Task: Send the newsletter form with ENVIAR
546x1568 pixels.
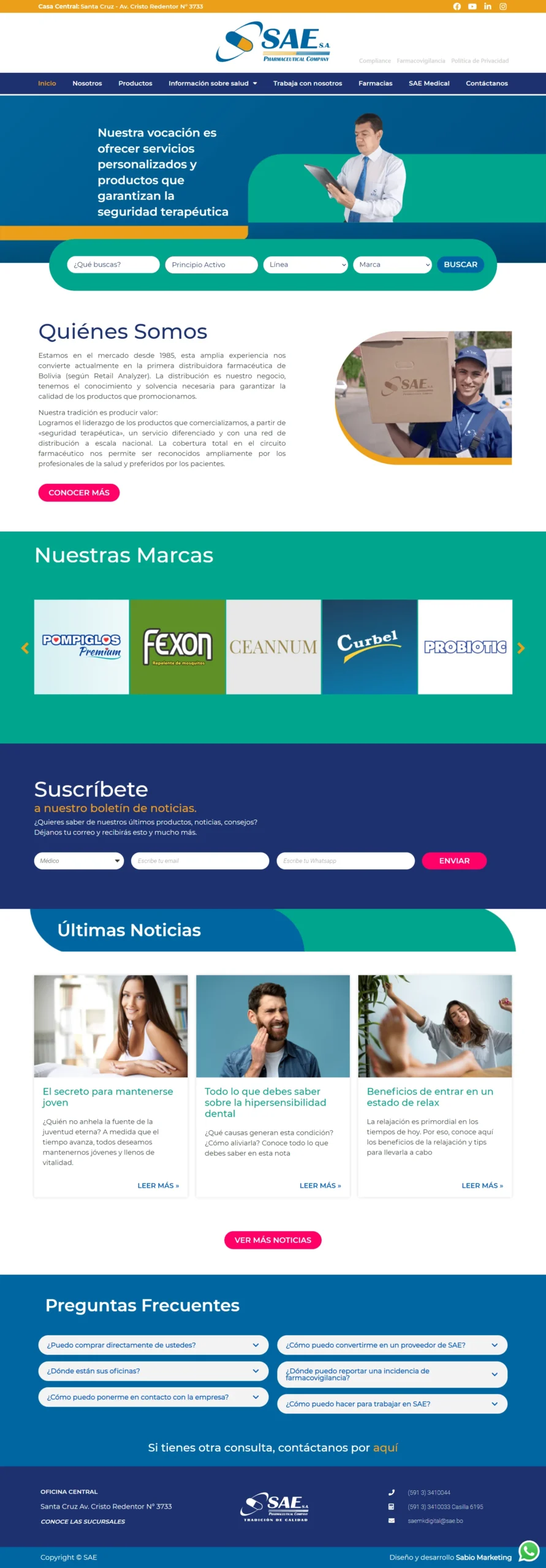Action: [x=454, y=861]
